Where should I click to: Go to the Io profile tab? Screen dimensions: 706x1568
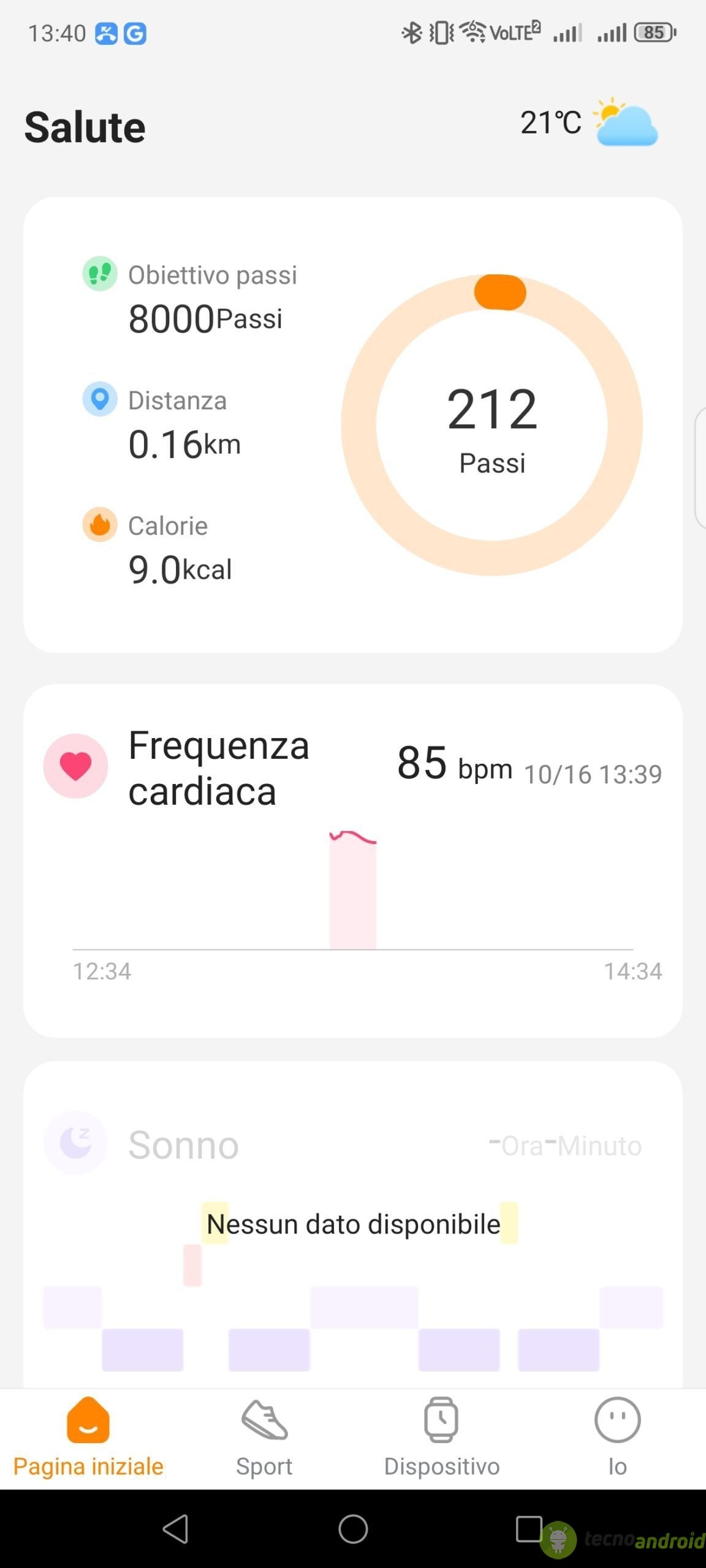click(x=617, y=1438)
